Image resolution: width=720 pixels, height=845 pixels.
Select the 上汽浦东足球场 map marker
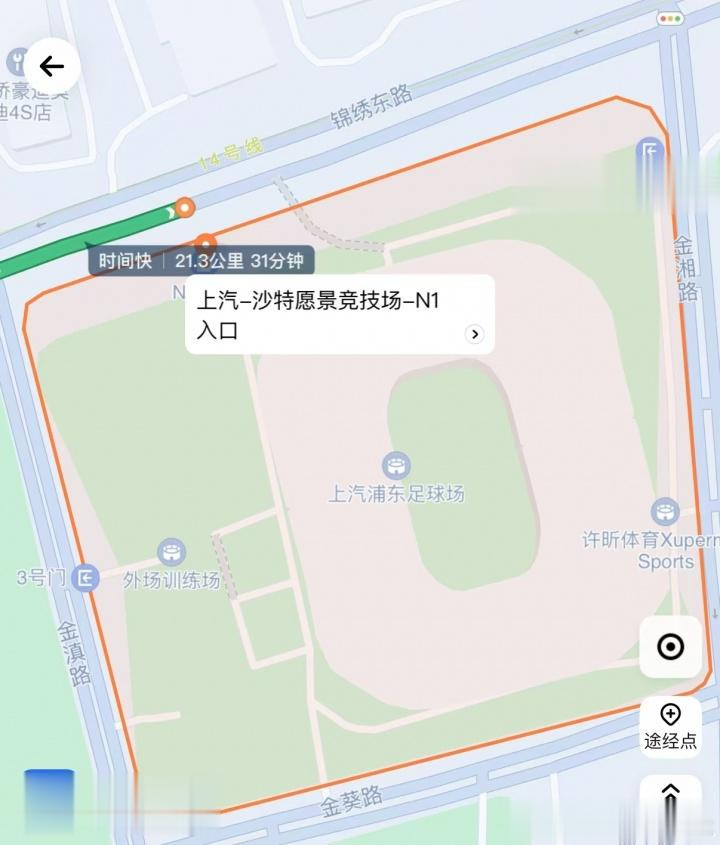pos(397,466)
